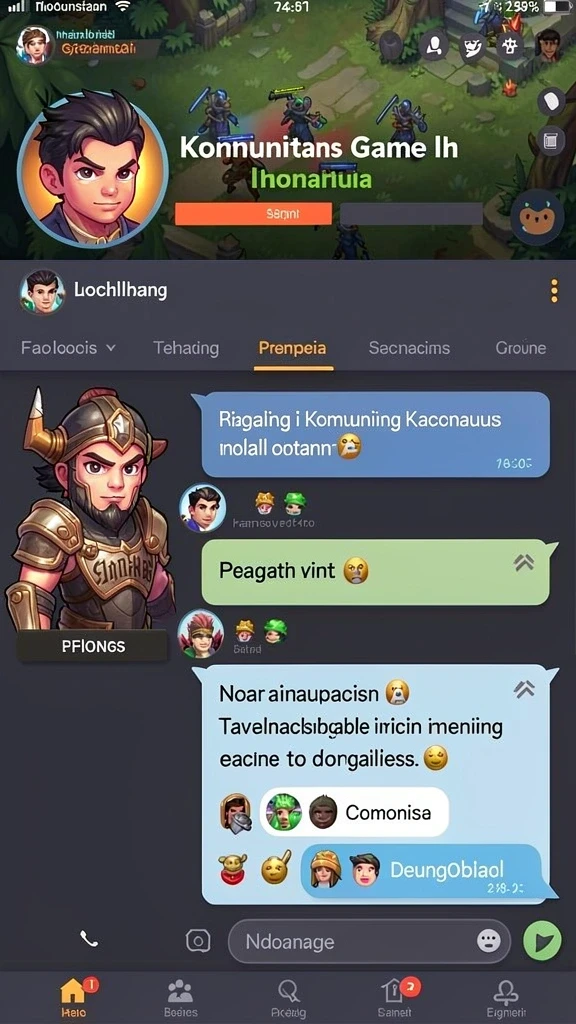Start a call with the phone icon

89,939
